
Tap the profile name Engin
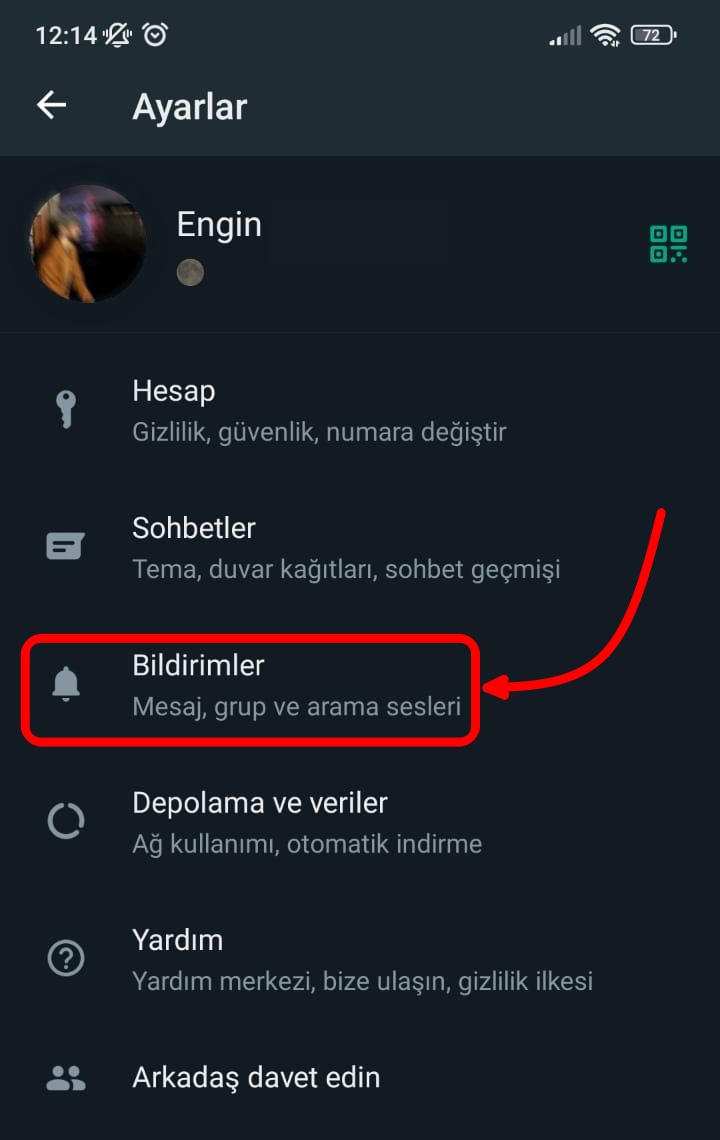tap(218, 224)
